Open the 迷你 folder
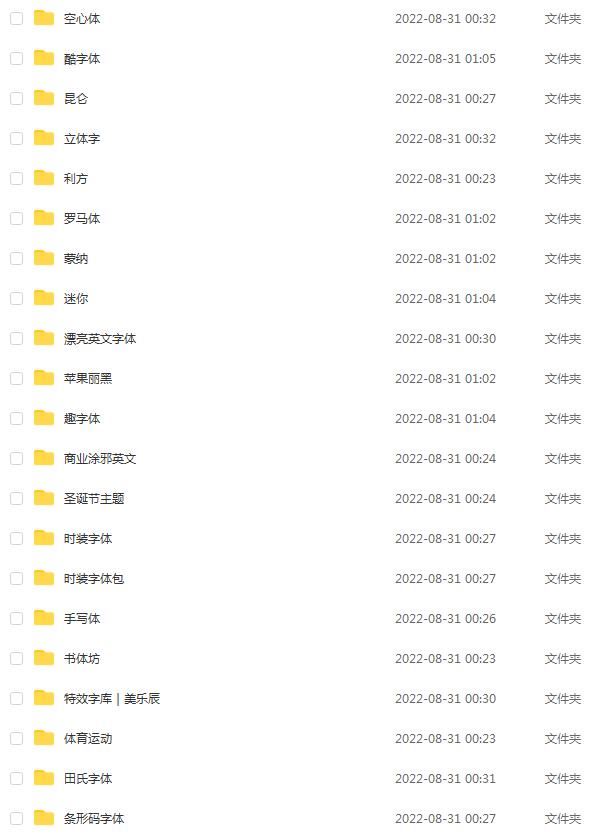 pos(75,299)
